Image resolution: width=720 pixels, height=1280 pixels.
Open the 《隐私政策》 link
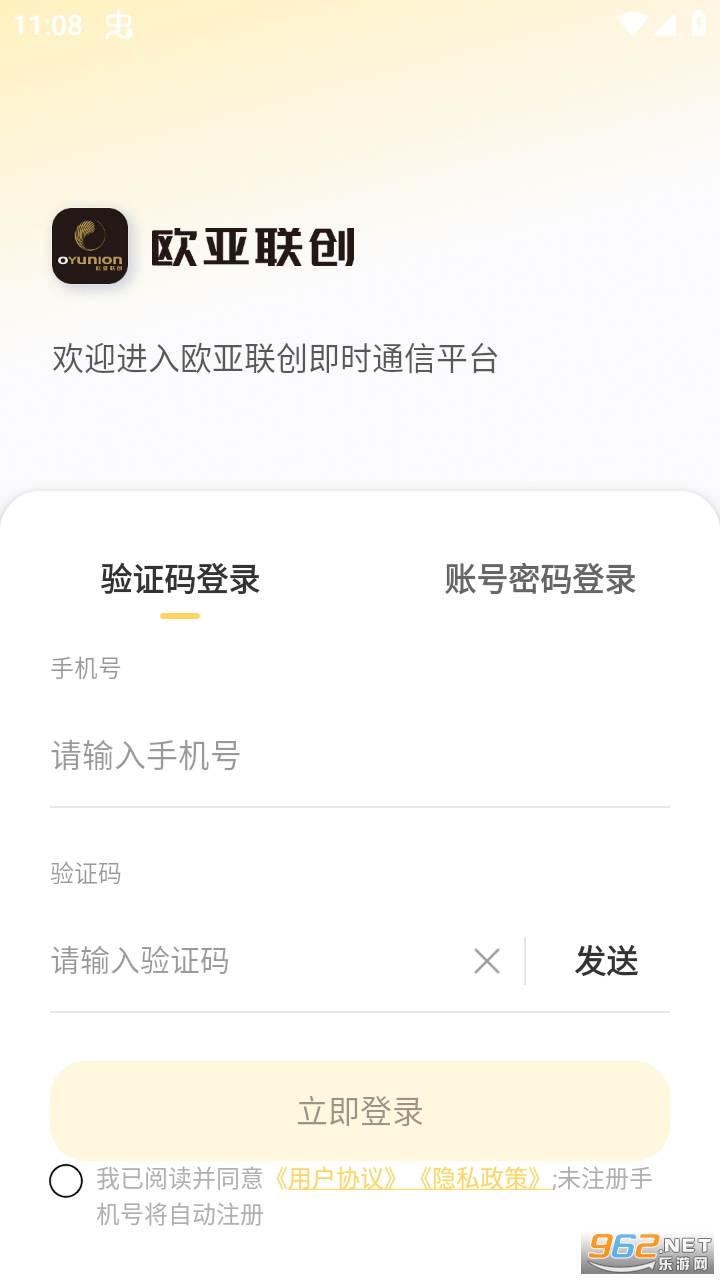pos(480,1179)
